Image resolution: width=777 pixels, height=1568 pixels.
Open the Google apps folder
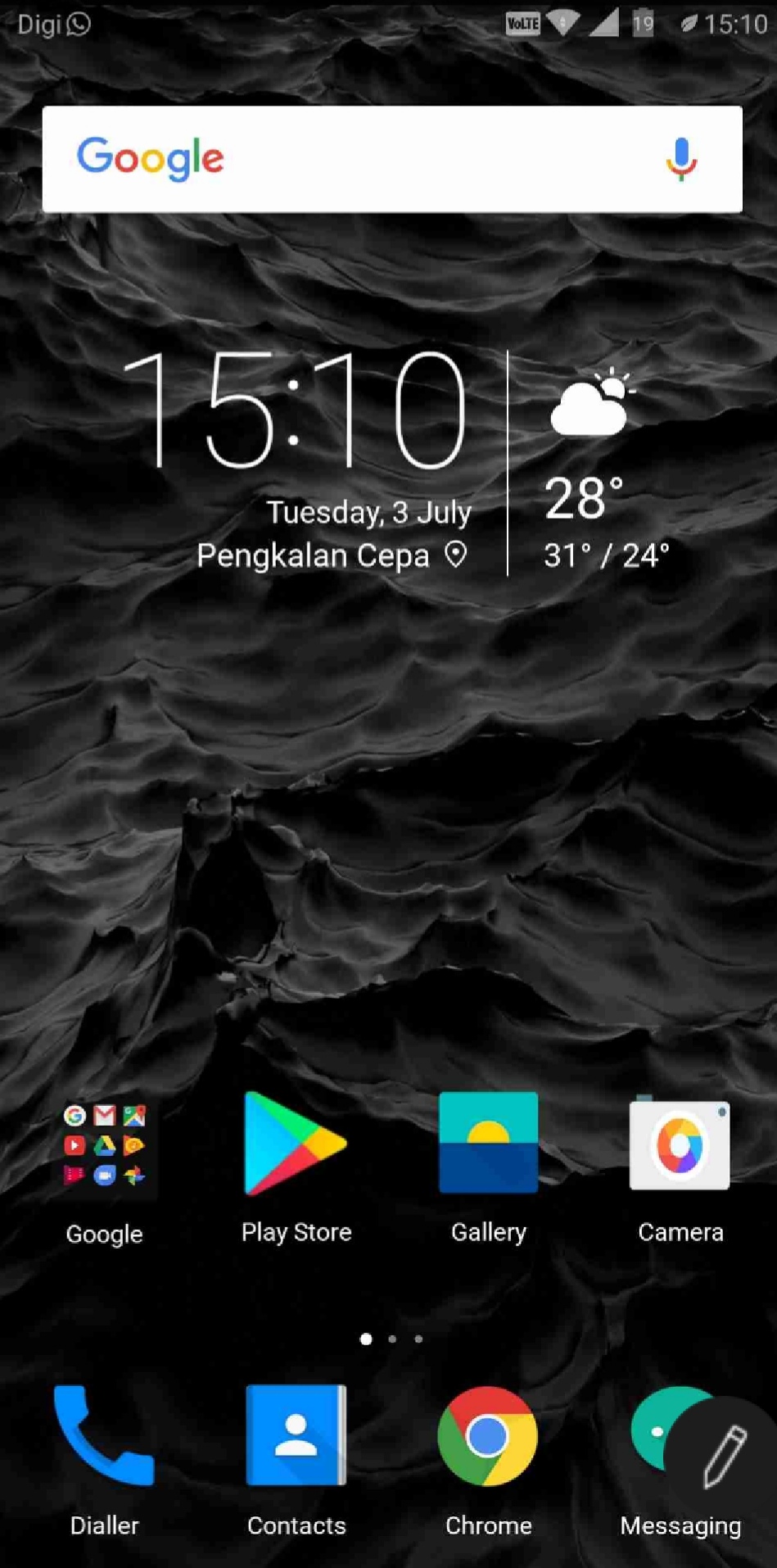click(x=104, y=1145)
